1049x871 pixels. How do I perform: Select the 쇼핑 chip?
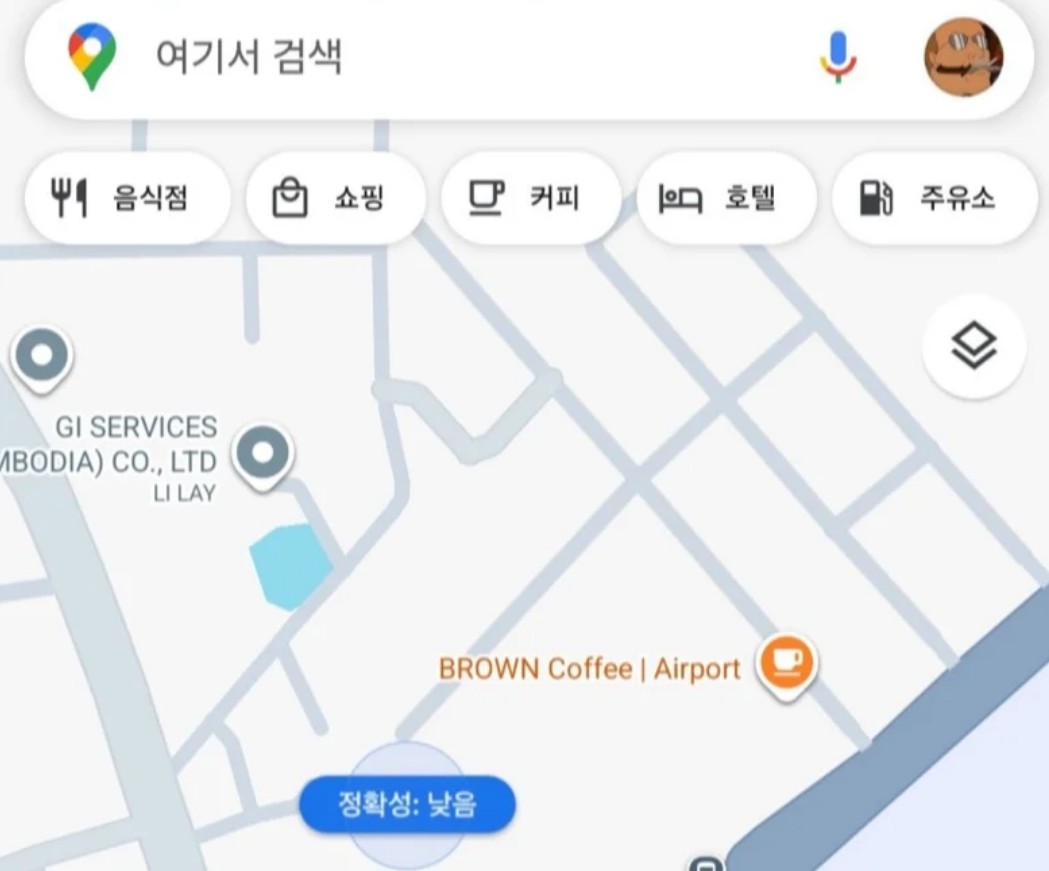pos(336,198)
